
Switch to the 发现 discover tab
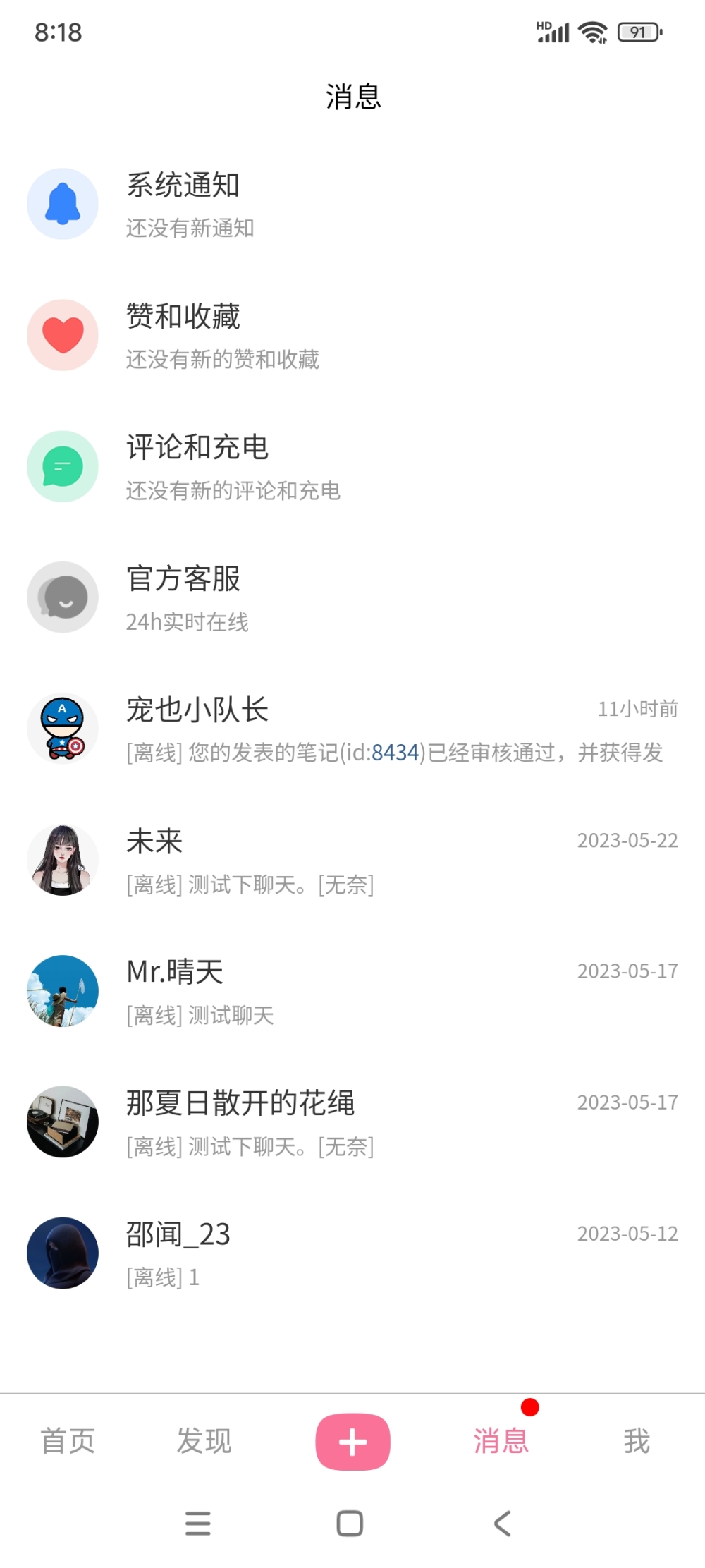click(x=204, y=1441)
